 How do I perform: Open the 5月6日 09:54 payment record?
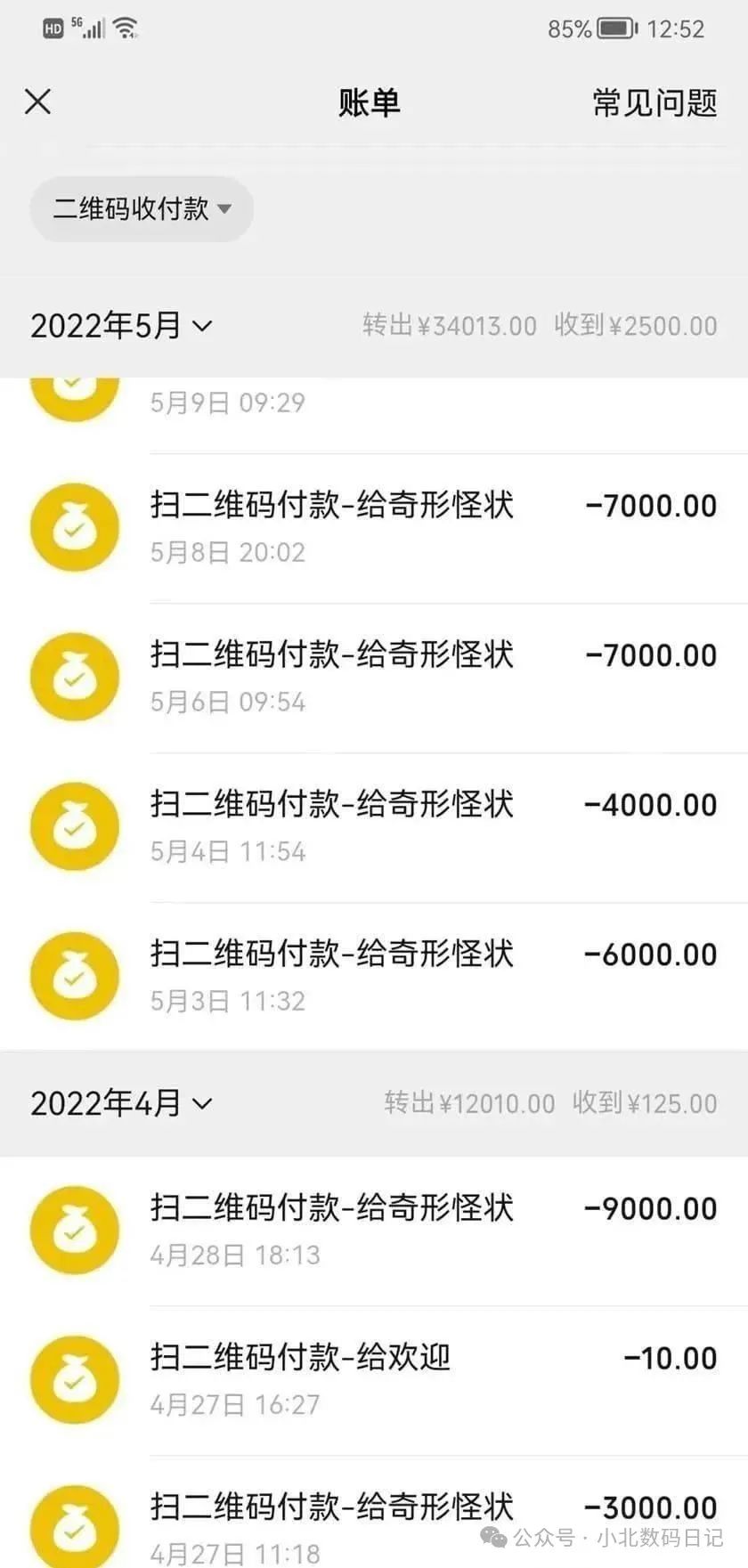tap(374, 678)
